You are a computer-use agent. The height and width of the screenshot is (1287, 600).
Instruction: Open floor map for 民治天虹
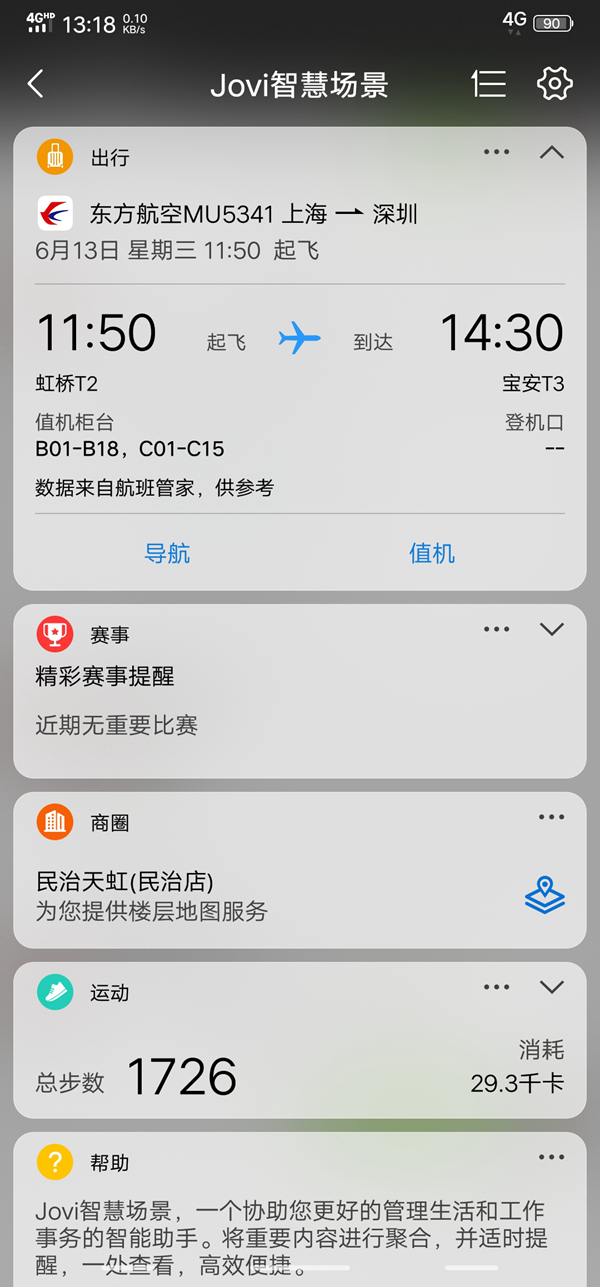[x=545, y=894]
